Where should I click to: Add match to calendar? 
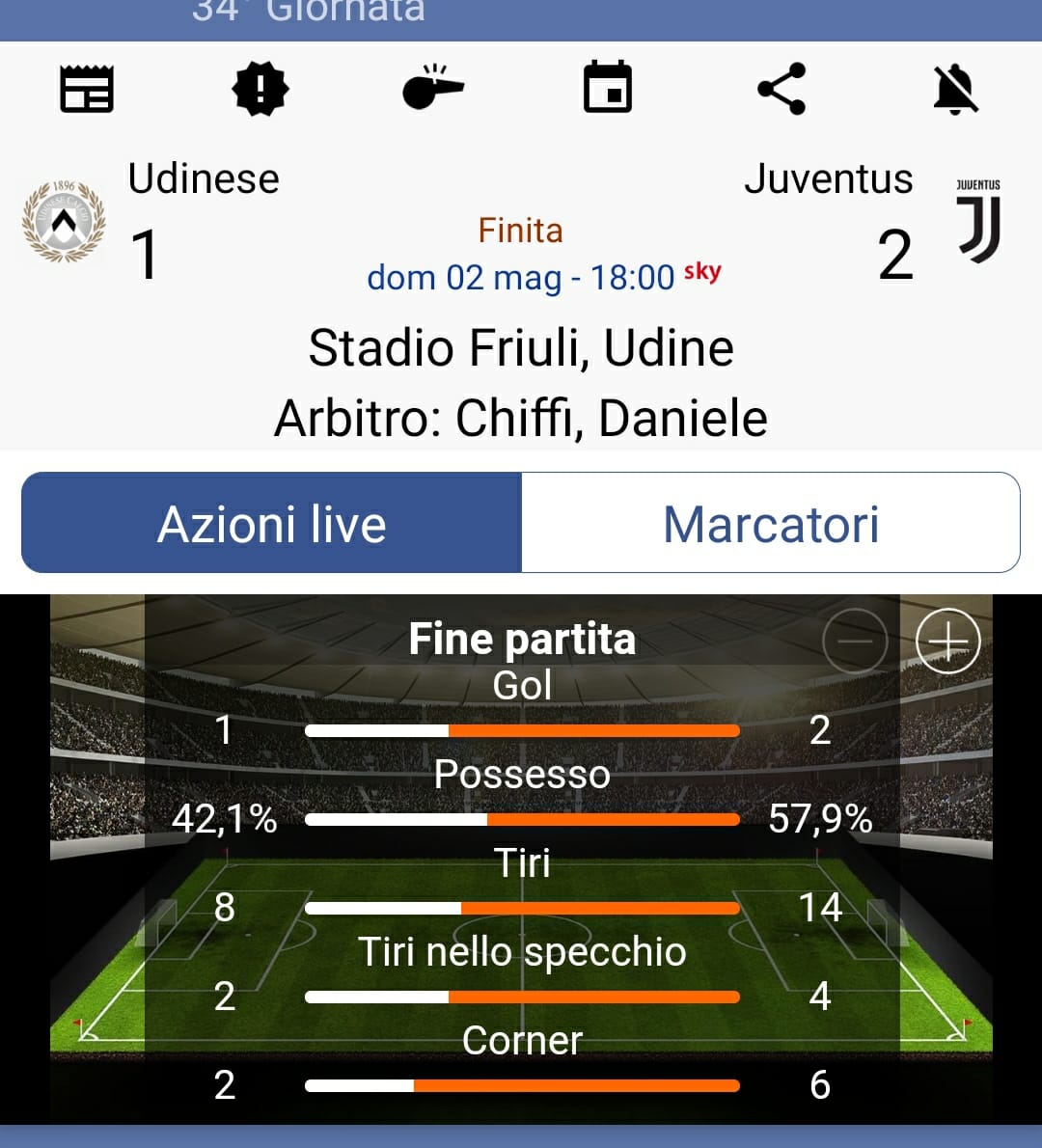click(608, 89)
